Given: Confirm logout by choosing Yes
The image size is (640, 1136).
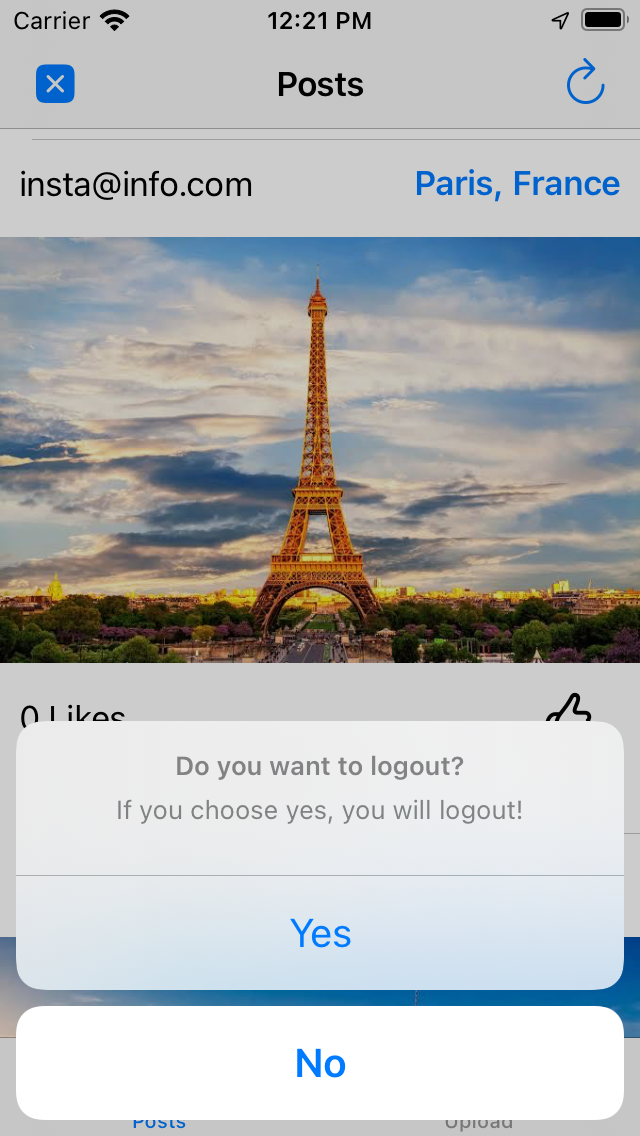Looking at the screenshot, I should (320, 933).
